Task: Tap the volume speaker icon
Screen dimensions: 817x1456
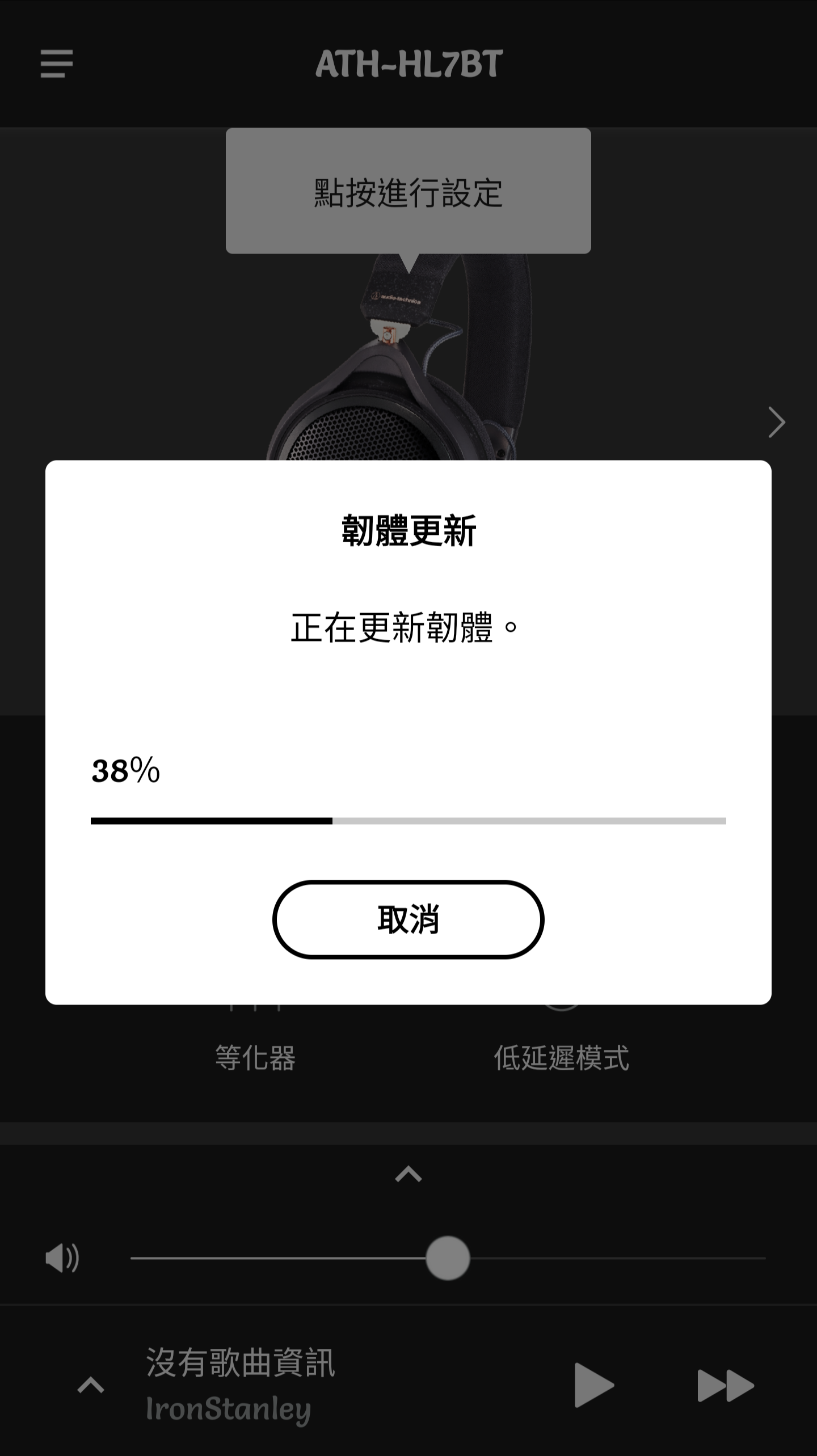Action: (62, 1258)
